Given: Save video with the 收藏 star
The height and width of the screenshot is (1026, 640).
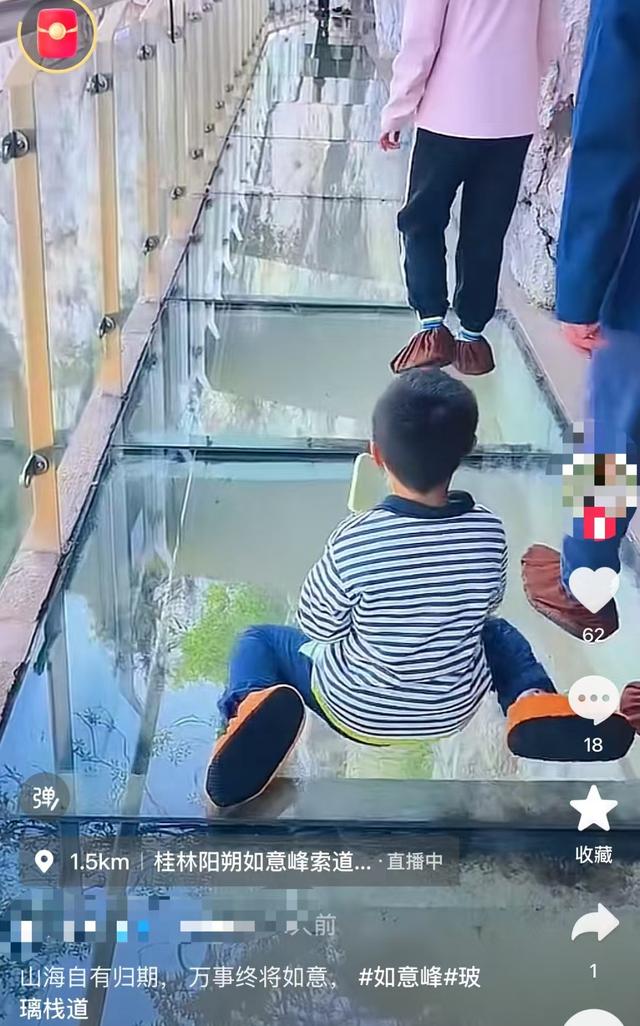Looking at the screenshot, I should click(594, 809).
